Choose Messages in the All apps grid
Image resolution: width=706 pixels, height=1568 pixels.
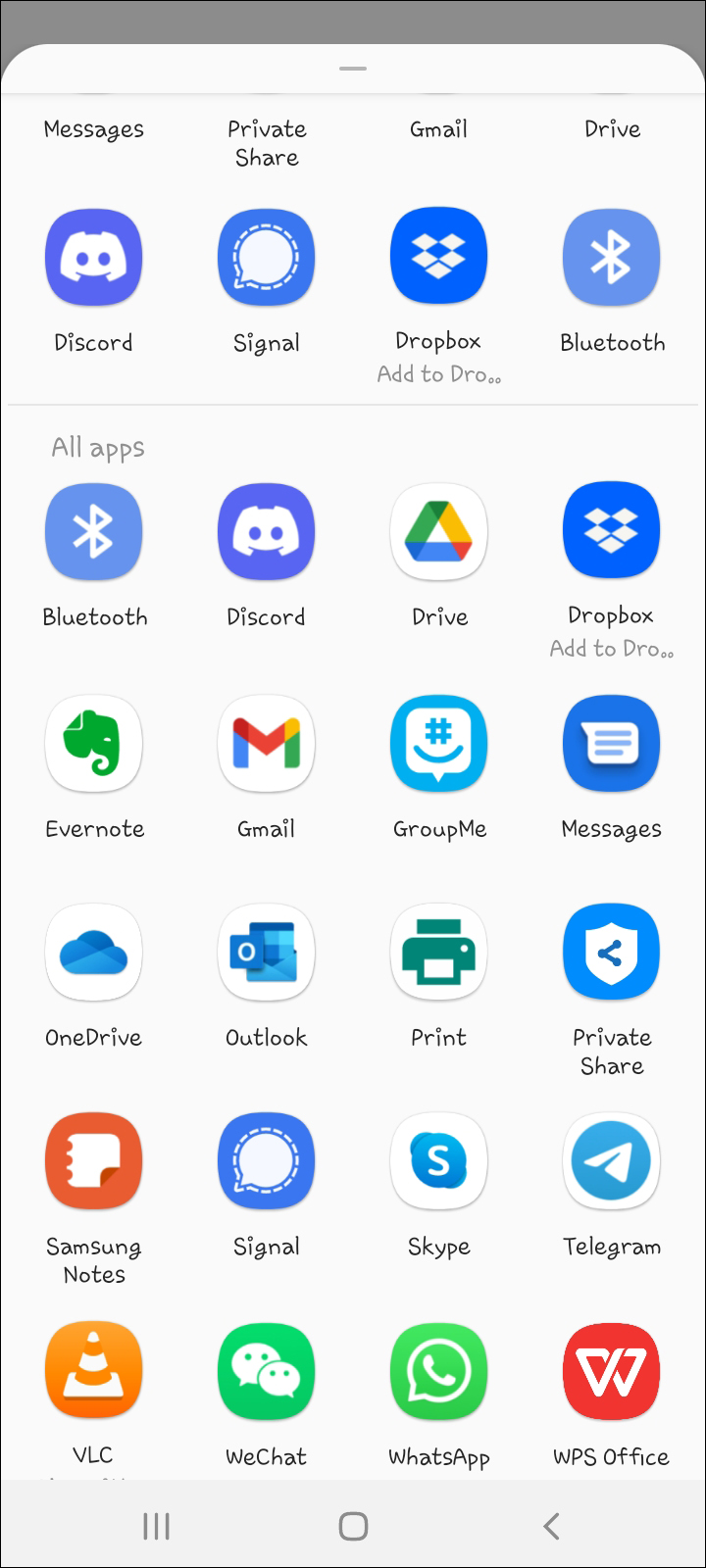pos(612,745)
